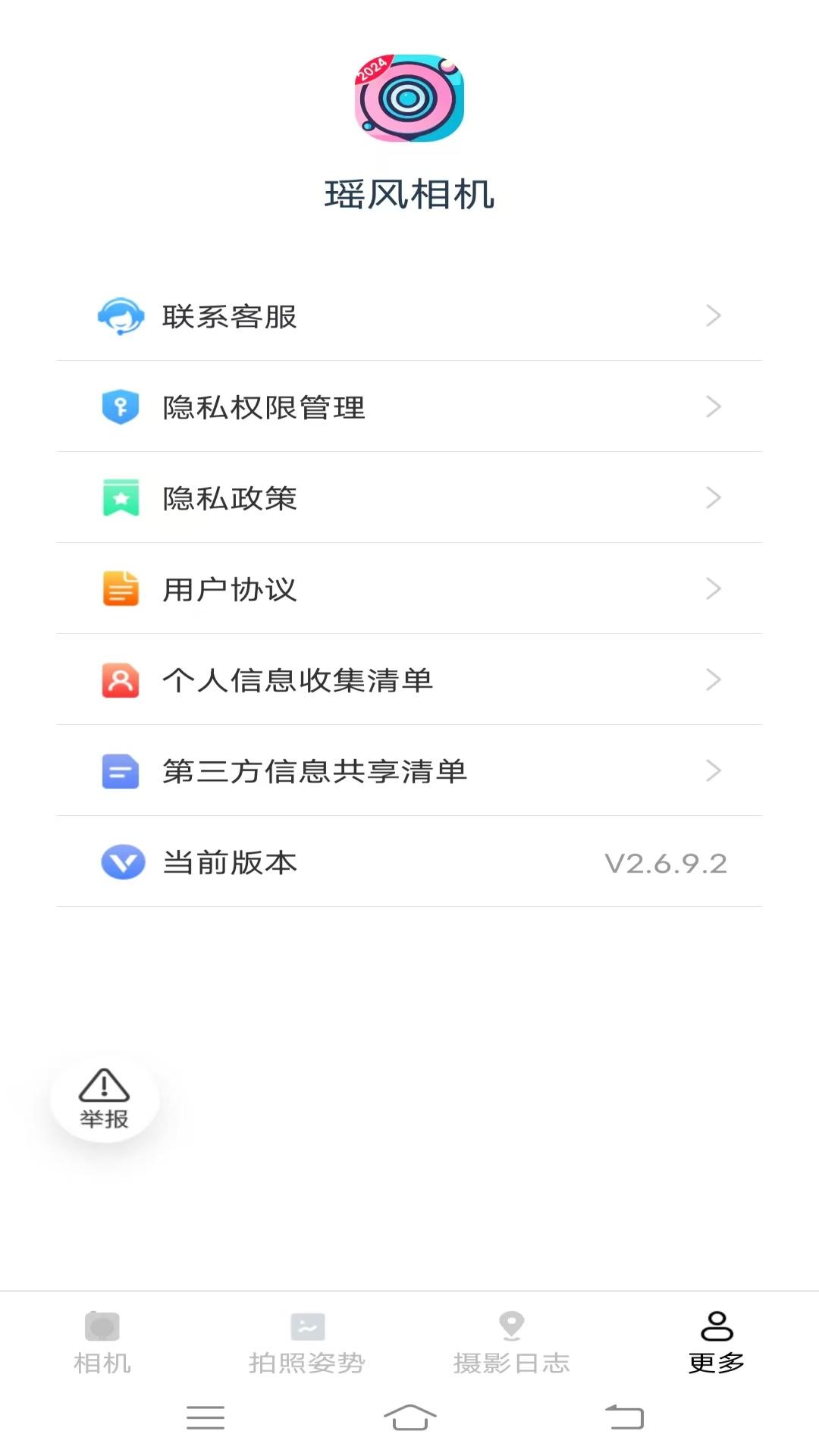
Task: Click the 隐私权限管理 shield icon
Action: click(121, 407)
